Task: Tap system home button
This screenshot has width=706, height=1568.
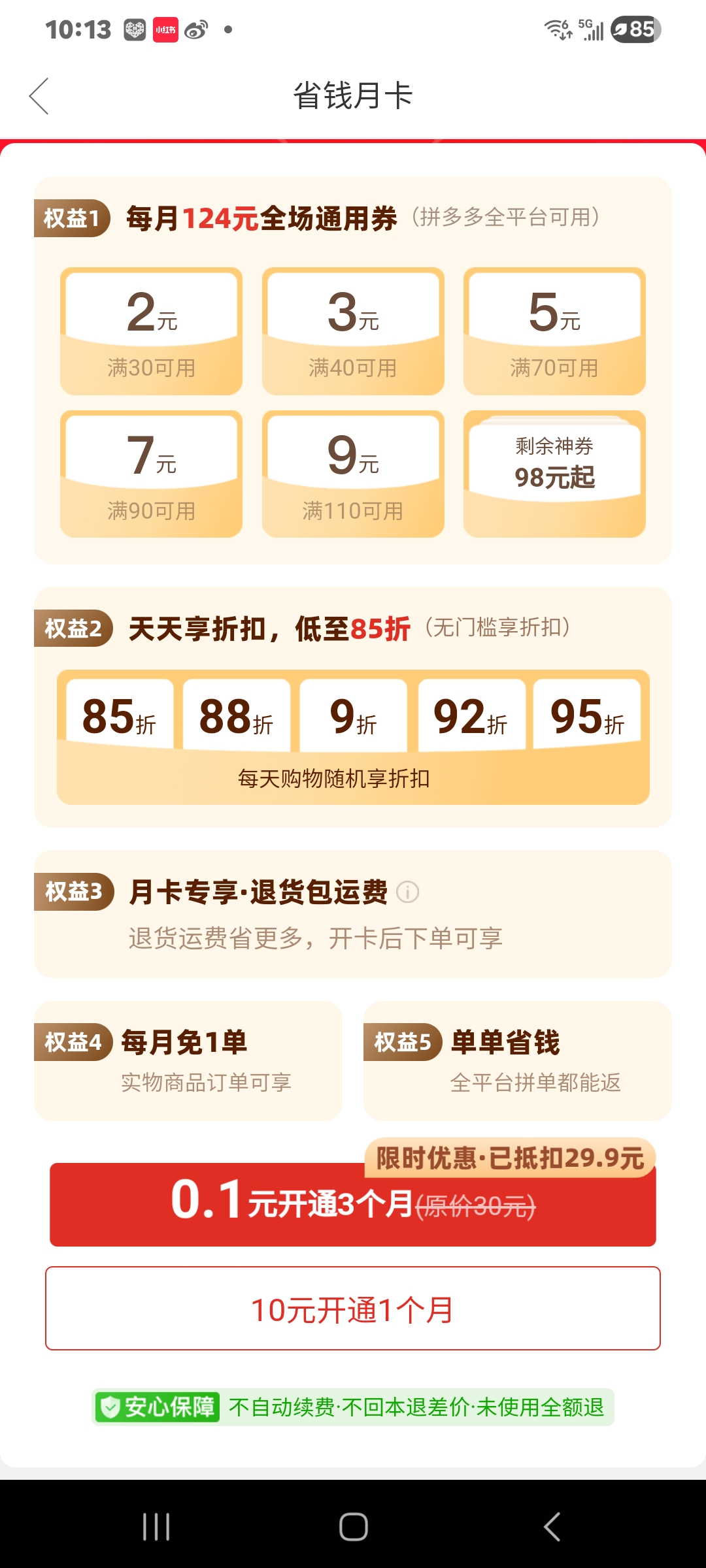Action: (x=353, y=1527)
